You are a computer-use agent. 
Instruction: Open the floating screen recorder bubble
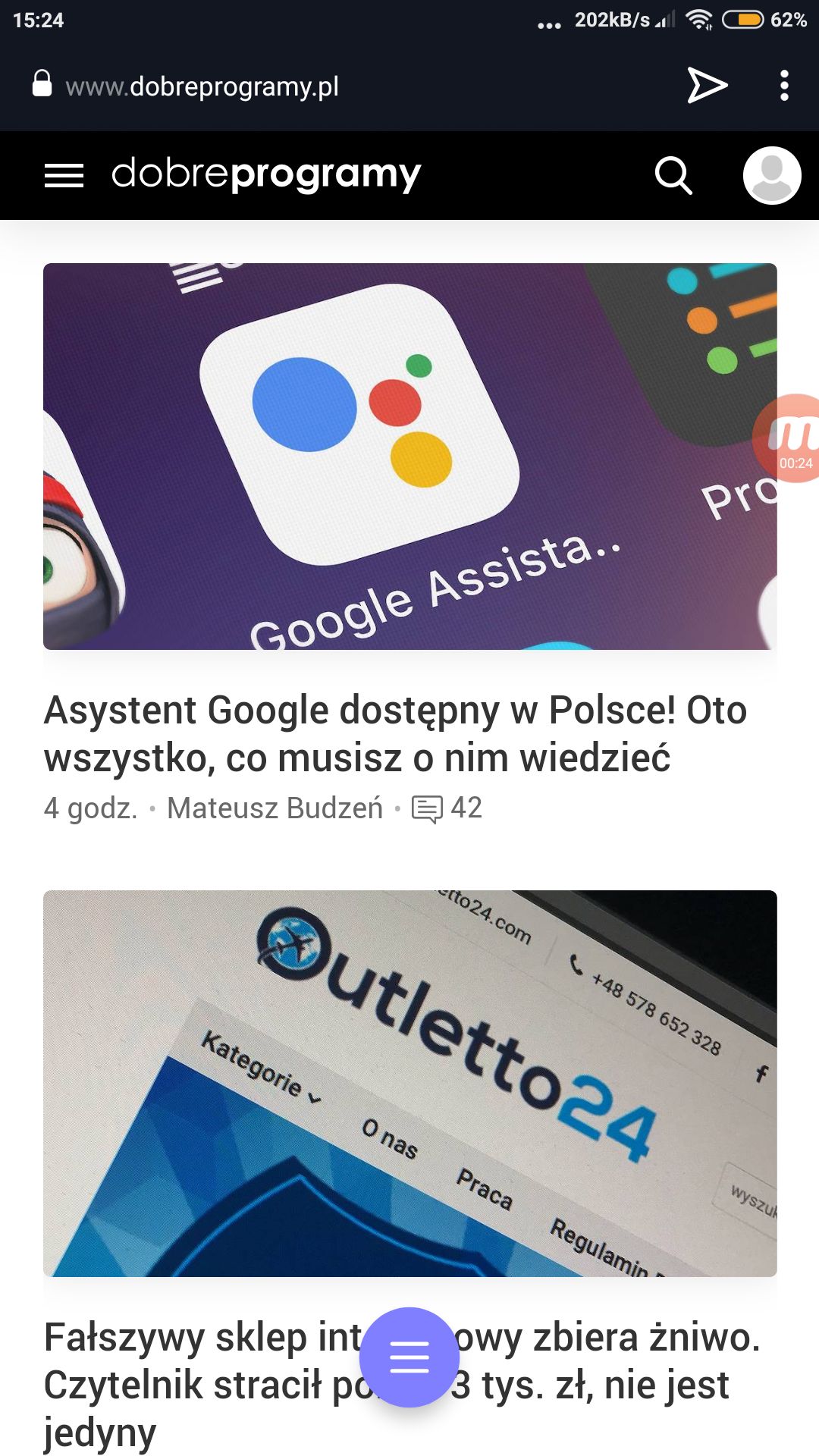coord(789,438)
